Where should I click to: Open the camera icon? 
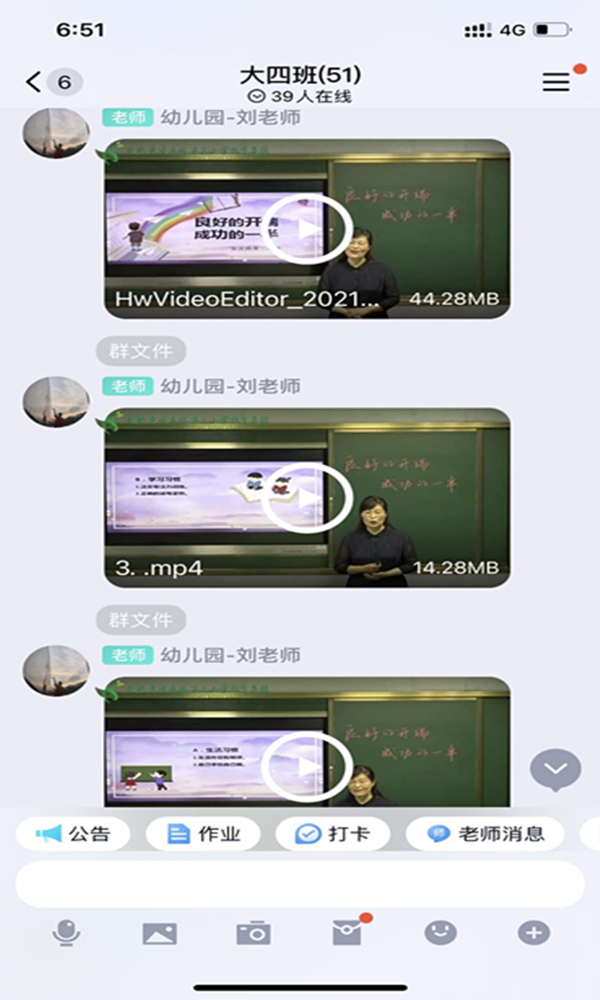253,933
